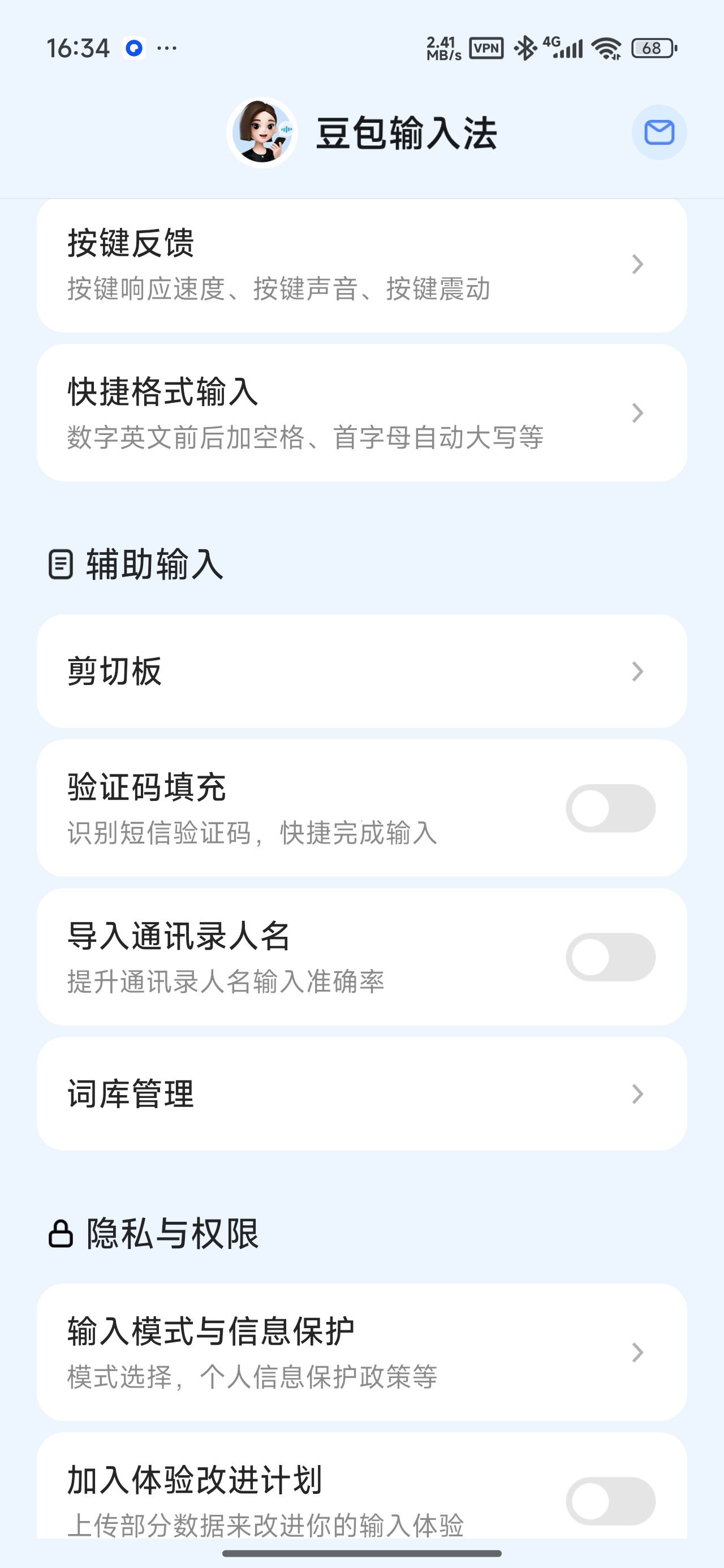Open 输入模式与信息保护
The image size is (724, 1568).
click(x=361, y=1352)
